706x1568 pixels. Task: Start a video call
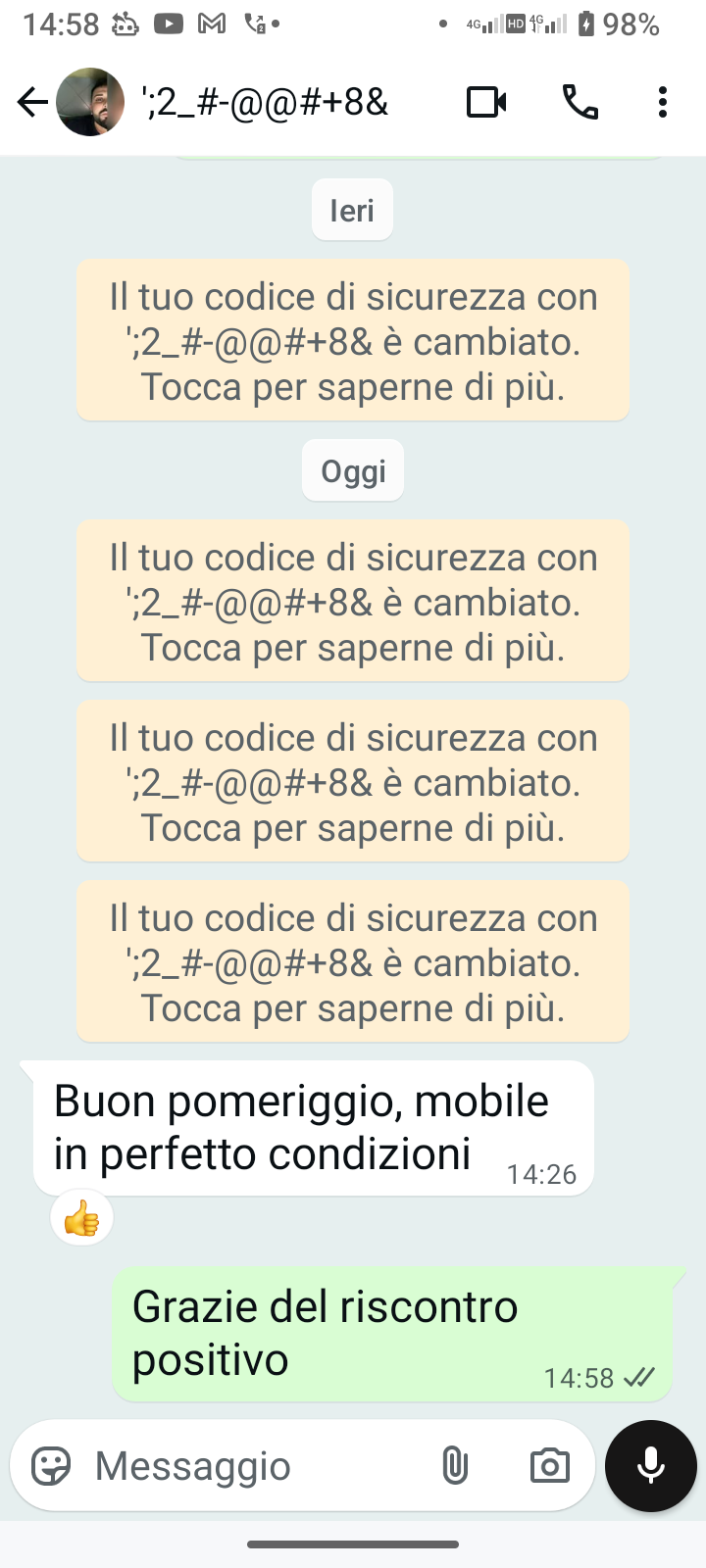486,102
